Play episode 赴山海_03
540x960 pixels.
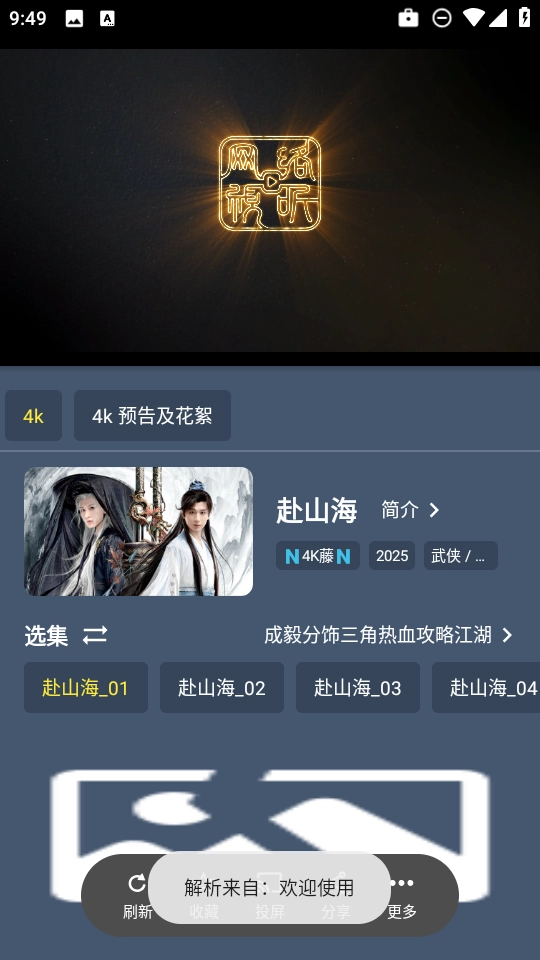358,688
